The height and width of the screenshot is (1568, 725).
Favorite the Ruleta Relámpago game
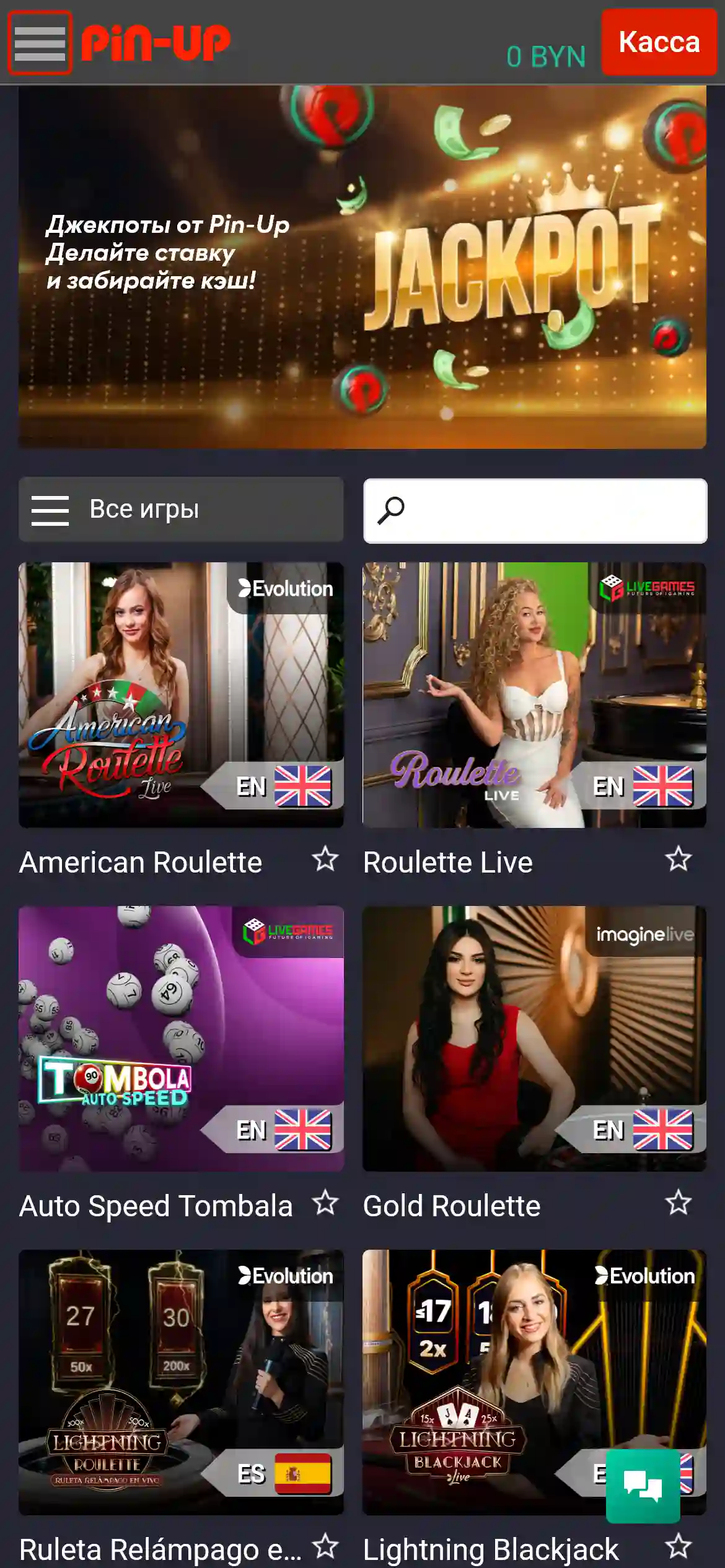(x=325, y=1547)
